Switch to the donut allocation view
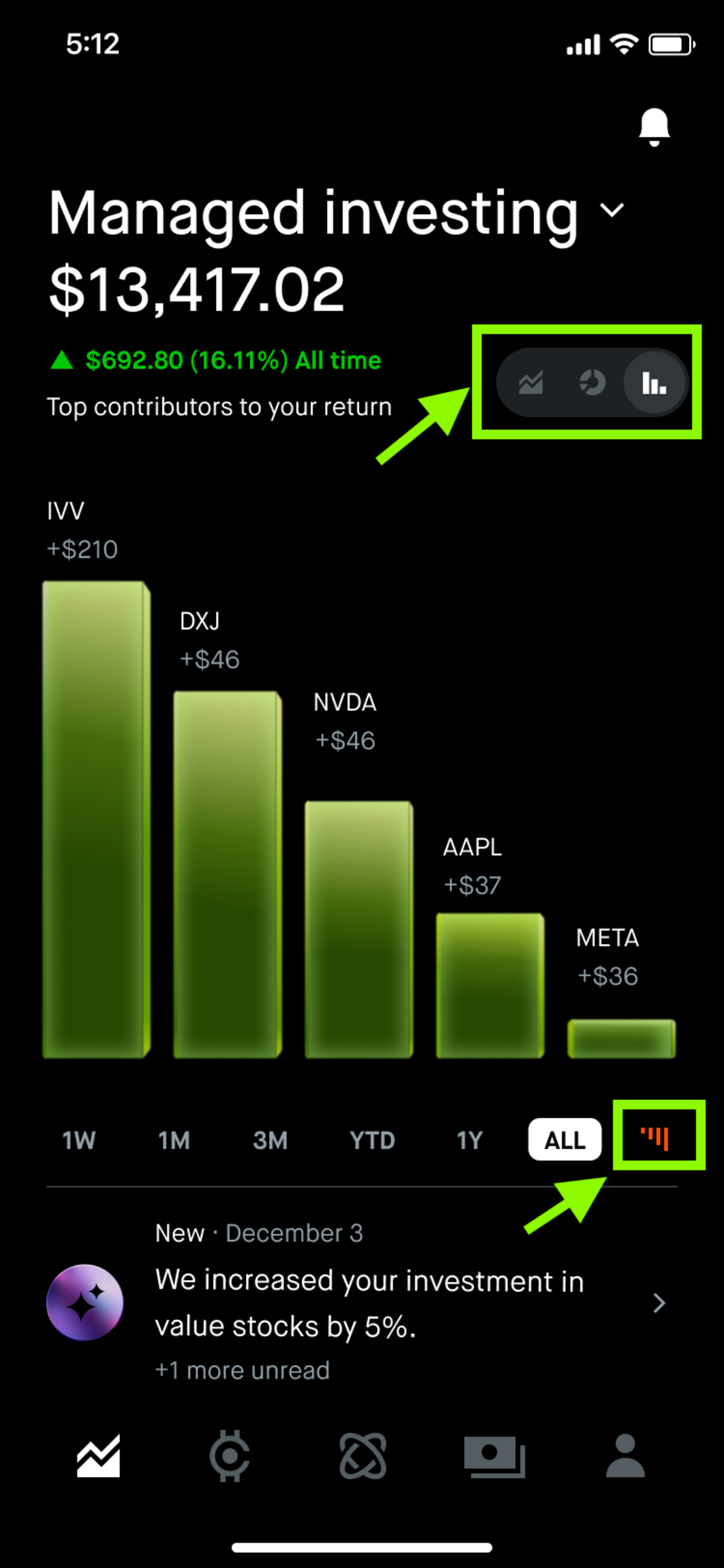The image size is (724, 1568). (592, 383)
